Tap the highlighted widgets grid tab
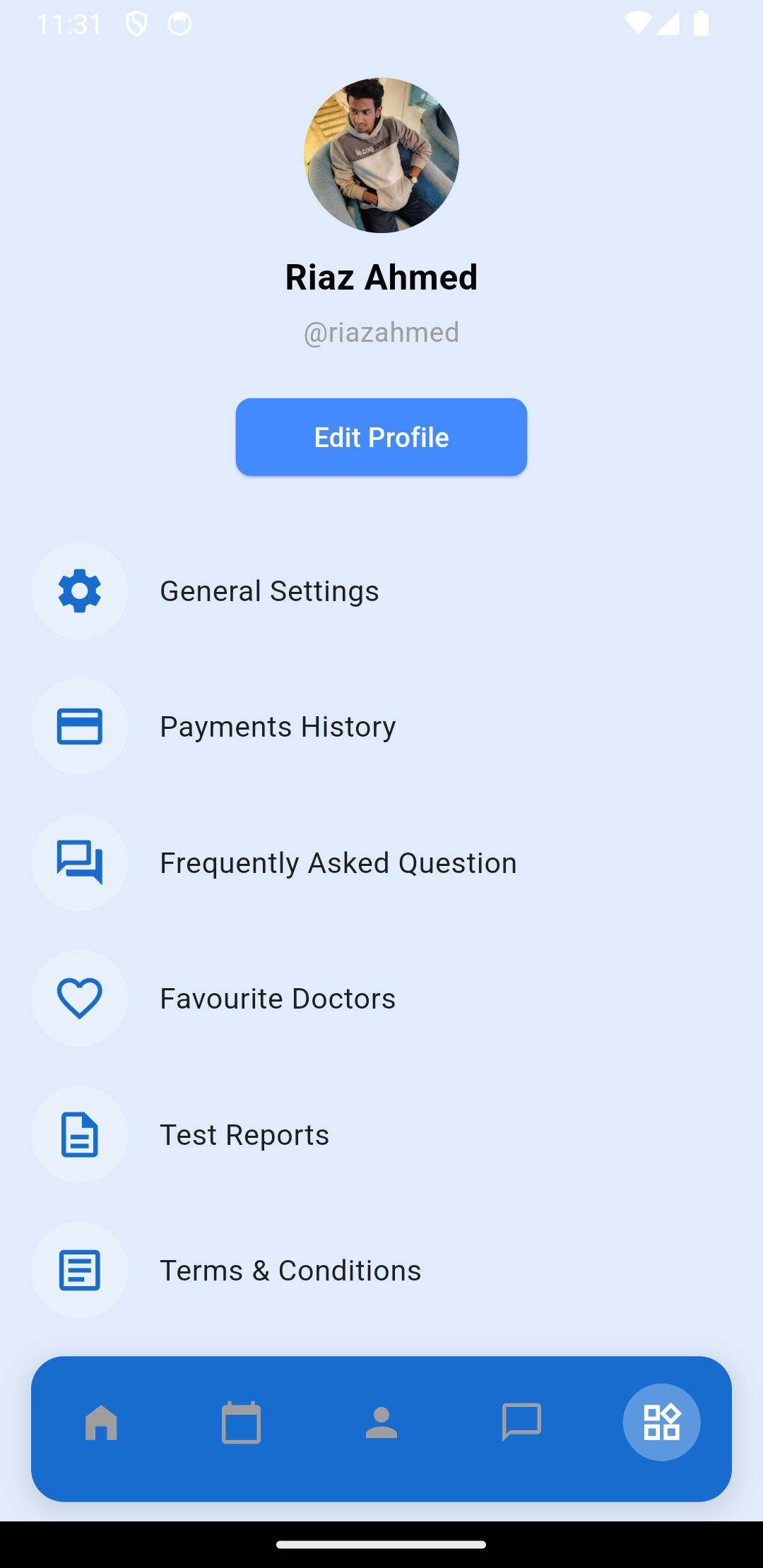Image resolution: width=763 pixels, height=1568 pixels. pyautogui.click(x=661, y=1422)
